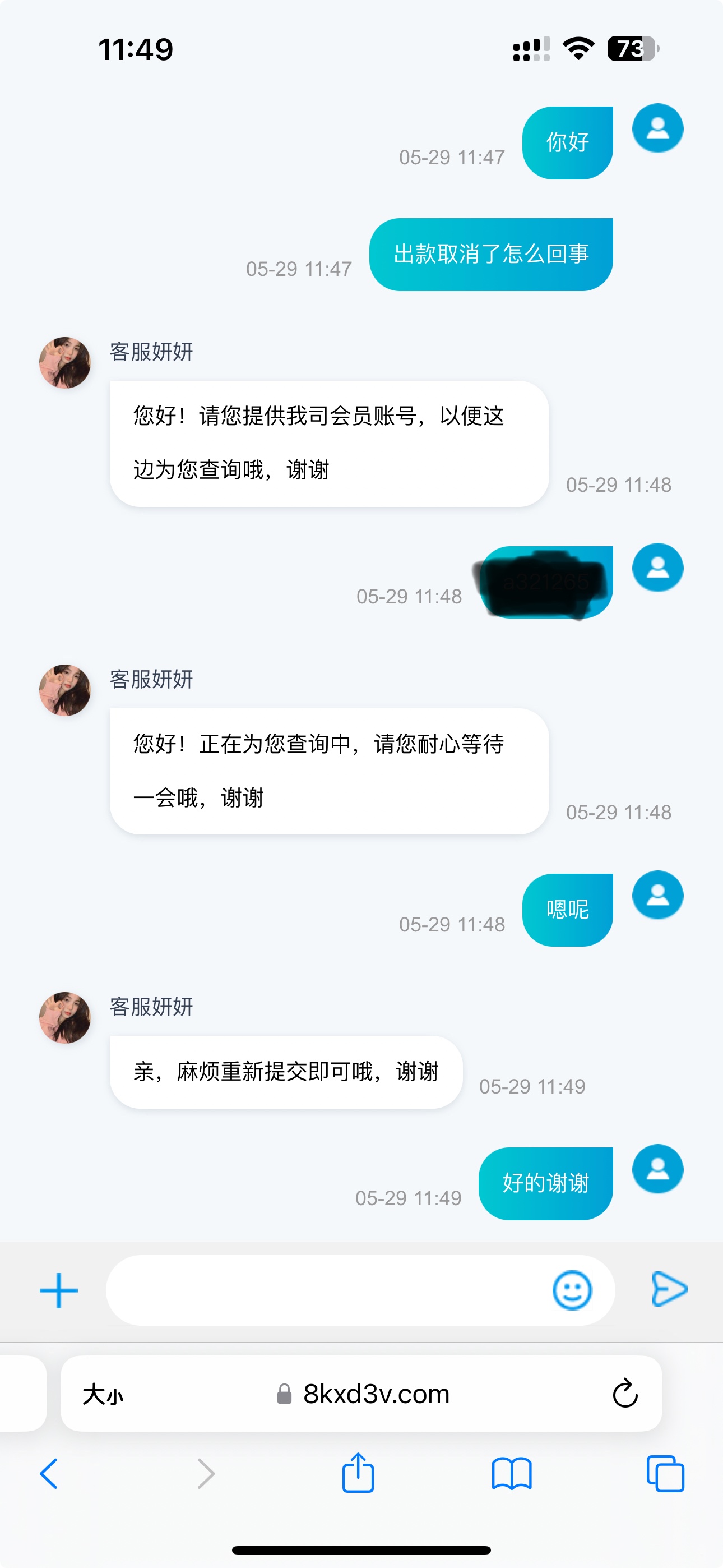Share this page

tap(358, 1474)
